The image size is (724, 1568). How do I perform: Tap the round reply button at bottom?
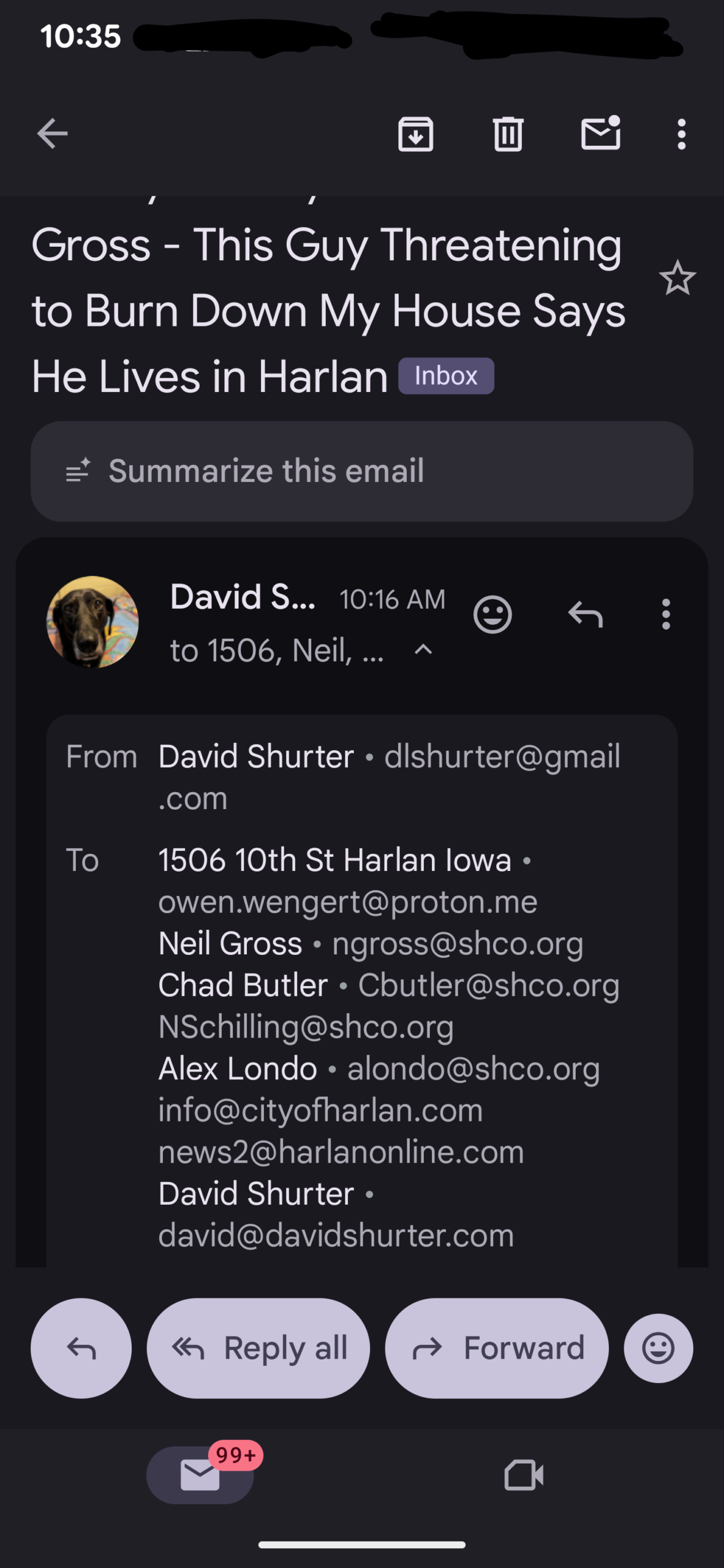click(81, 1347)
